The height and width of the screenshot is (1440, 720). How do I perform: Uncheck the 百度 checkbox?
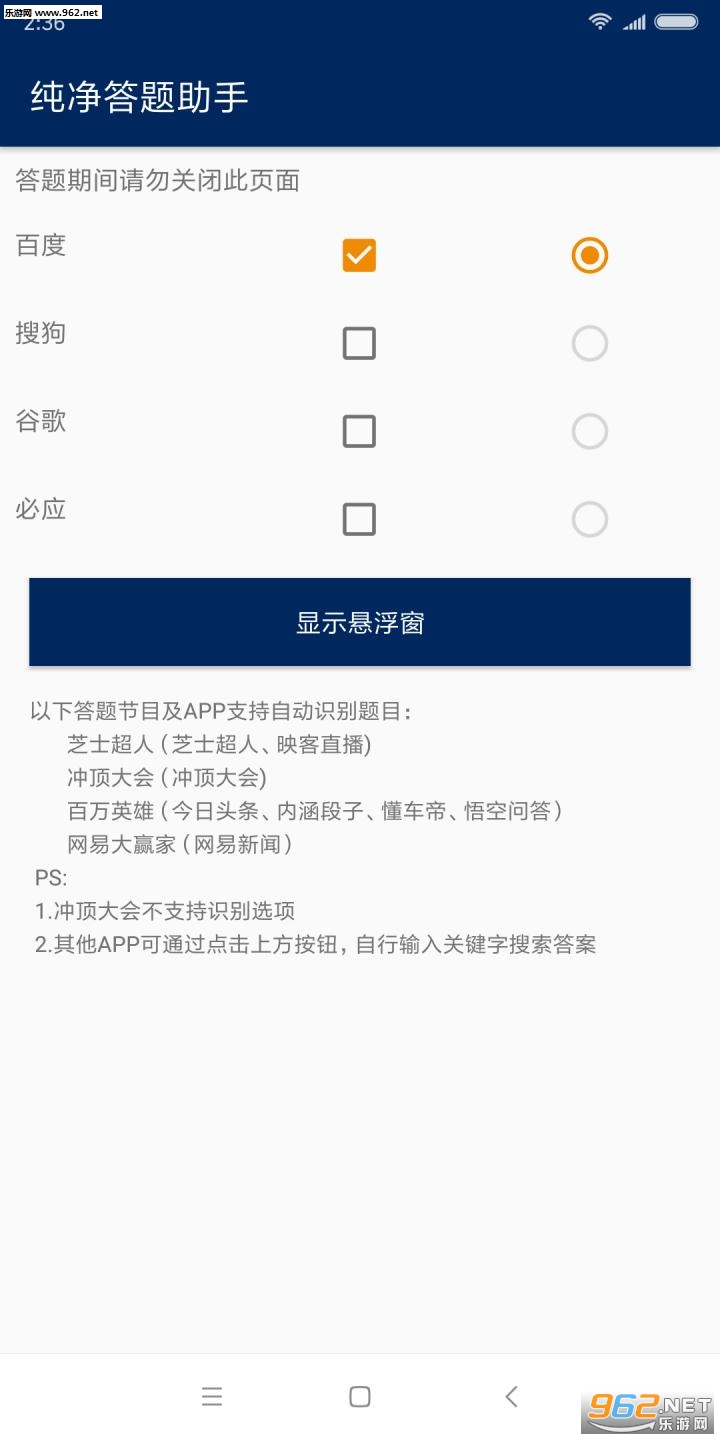click(359, 255)
